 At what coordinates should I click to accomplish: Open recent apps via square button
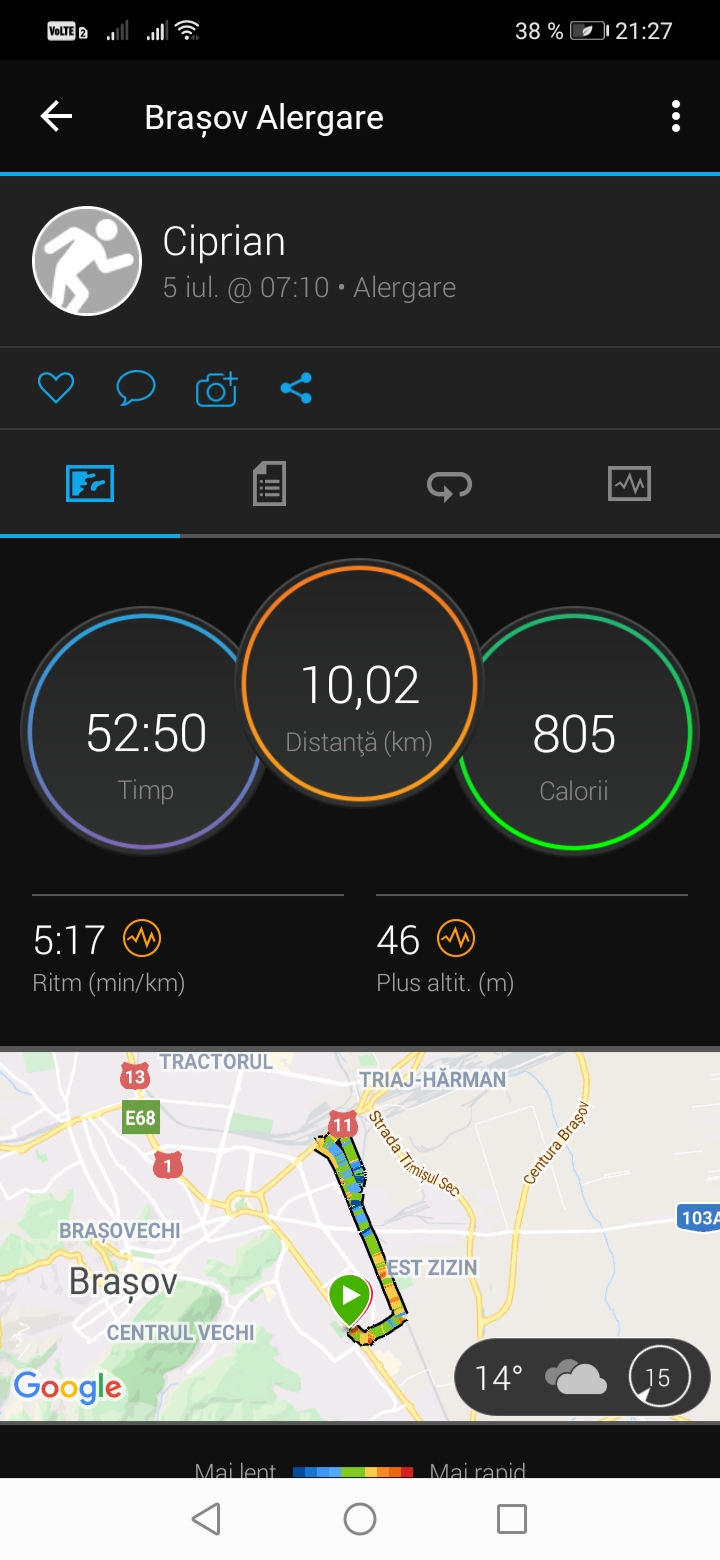[511, 1519]
